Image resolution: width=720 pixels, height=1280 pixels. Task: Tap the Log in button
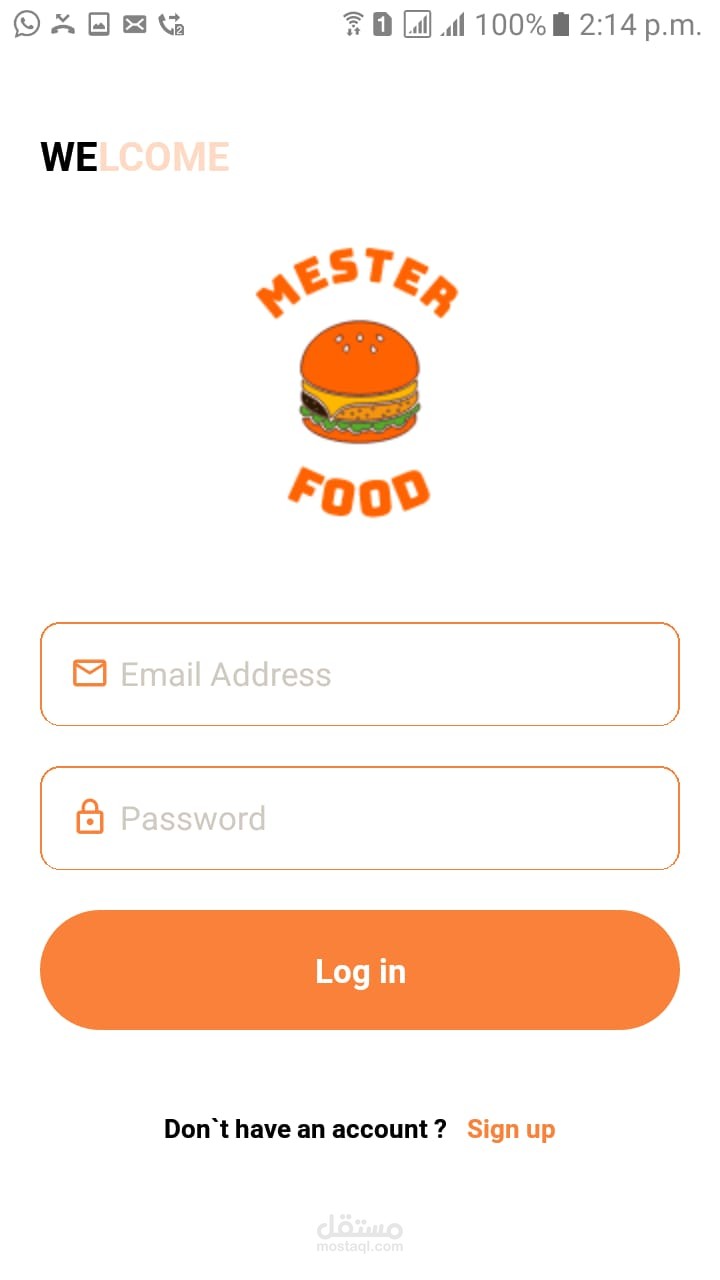point(360,970)
